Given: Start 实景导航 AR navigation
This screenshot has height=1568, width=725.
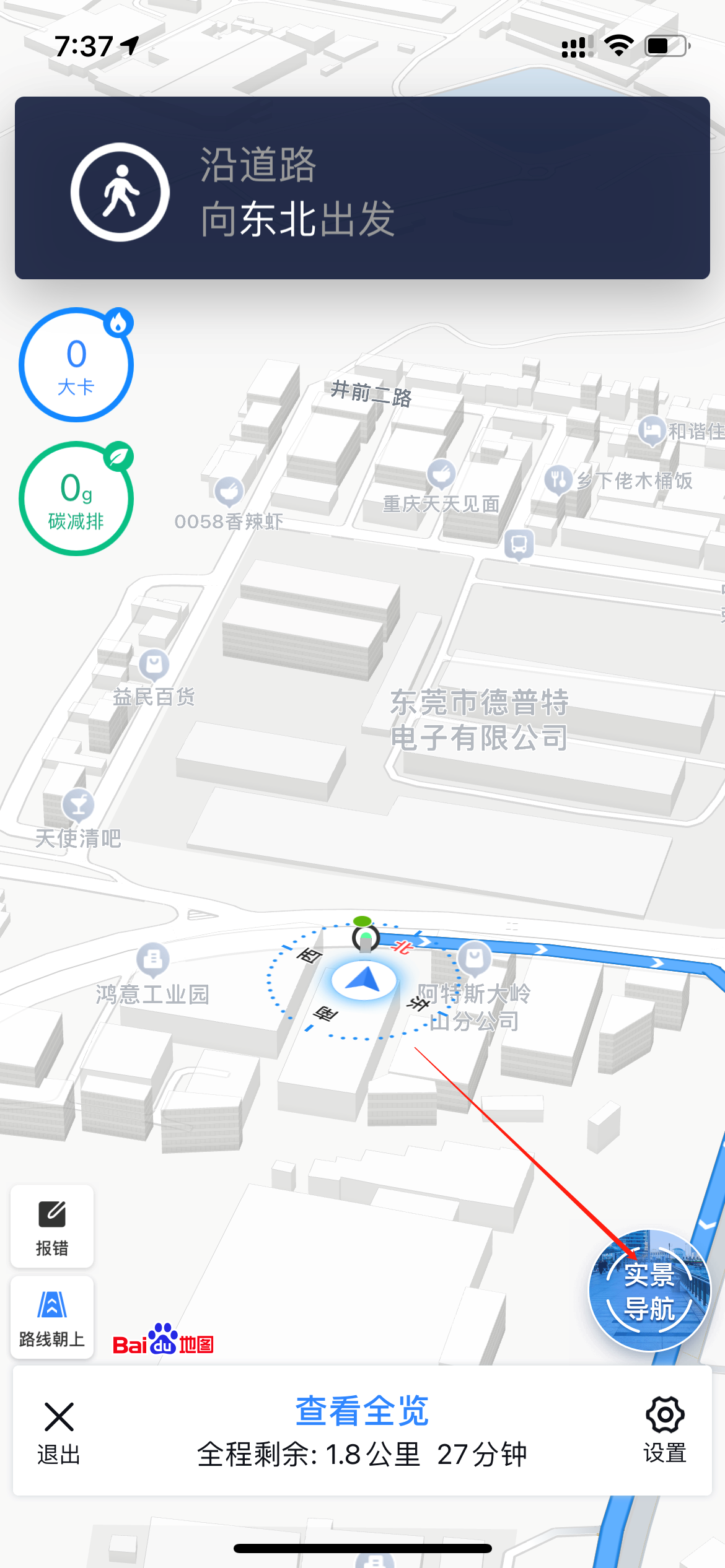Looking at the screenshot, I should (649, 1291).
